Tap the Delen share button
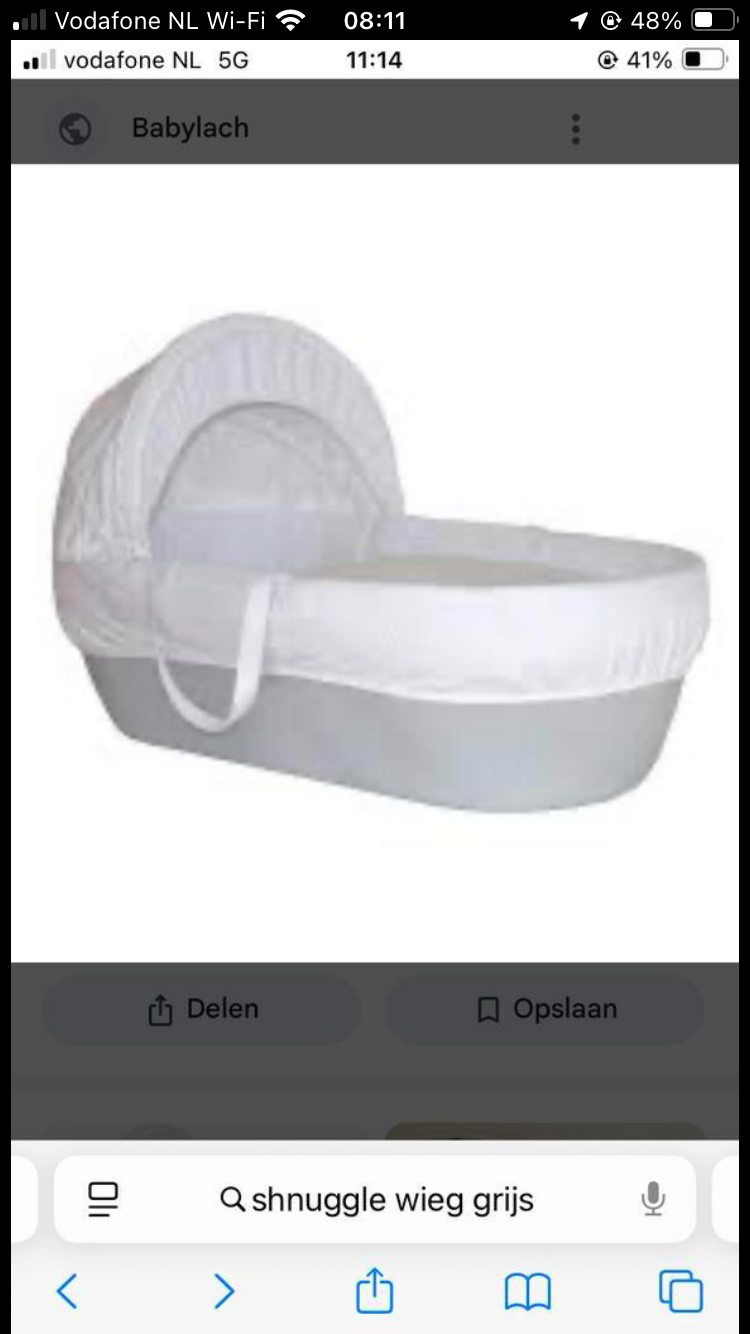 202,1010
